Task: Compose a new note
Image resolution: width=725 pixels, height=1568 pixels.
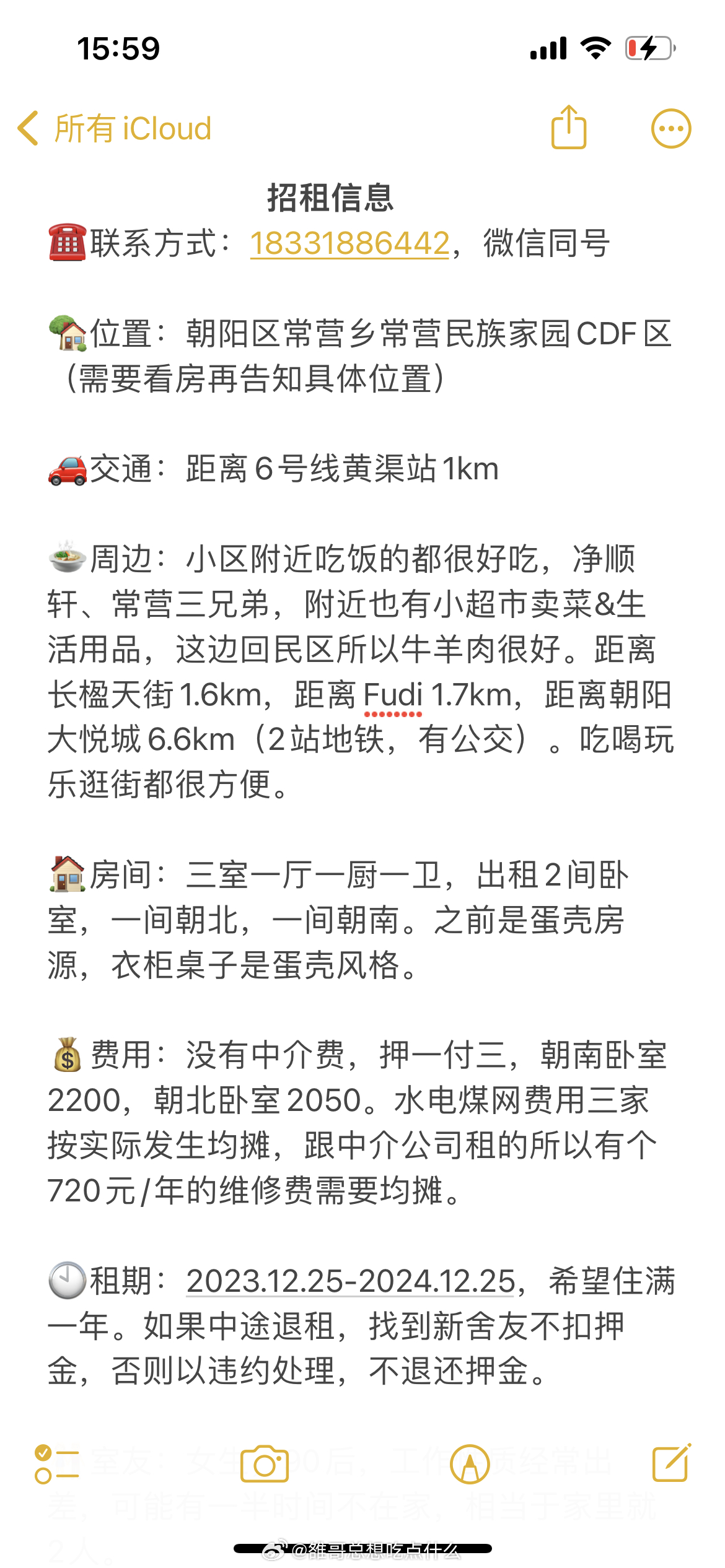Action: pos(672,1463)
